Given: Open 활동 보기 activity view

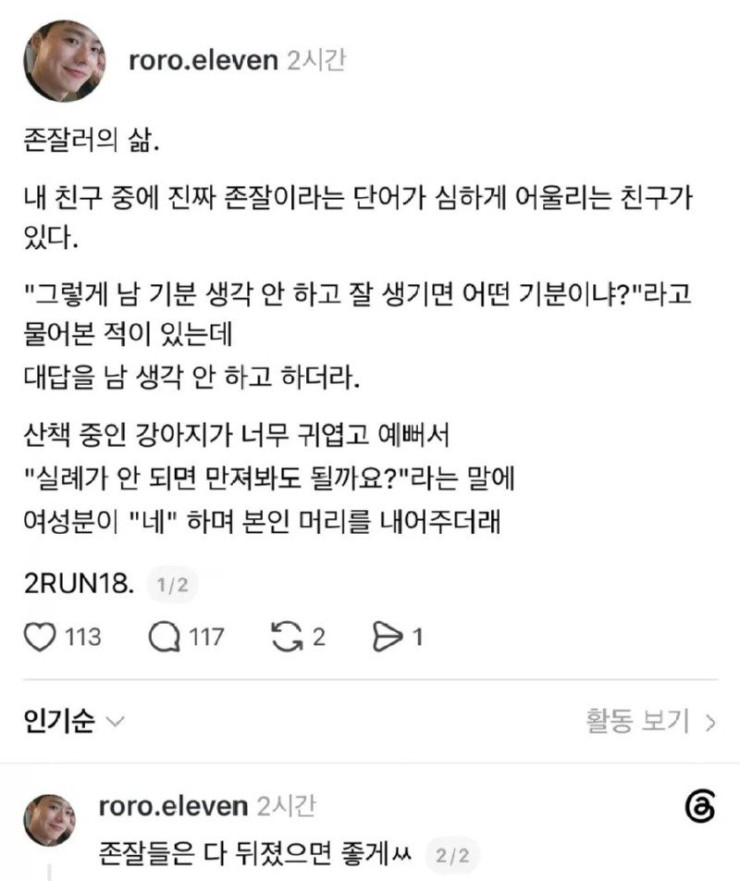Looking at the screenshot, I should (651, 721).
